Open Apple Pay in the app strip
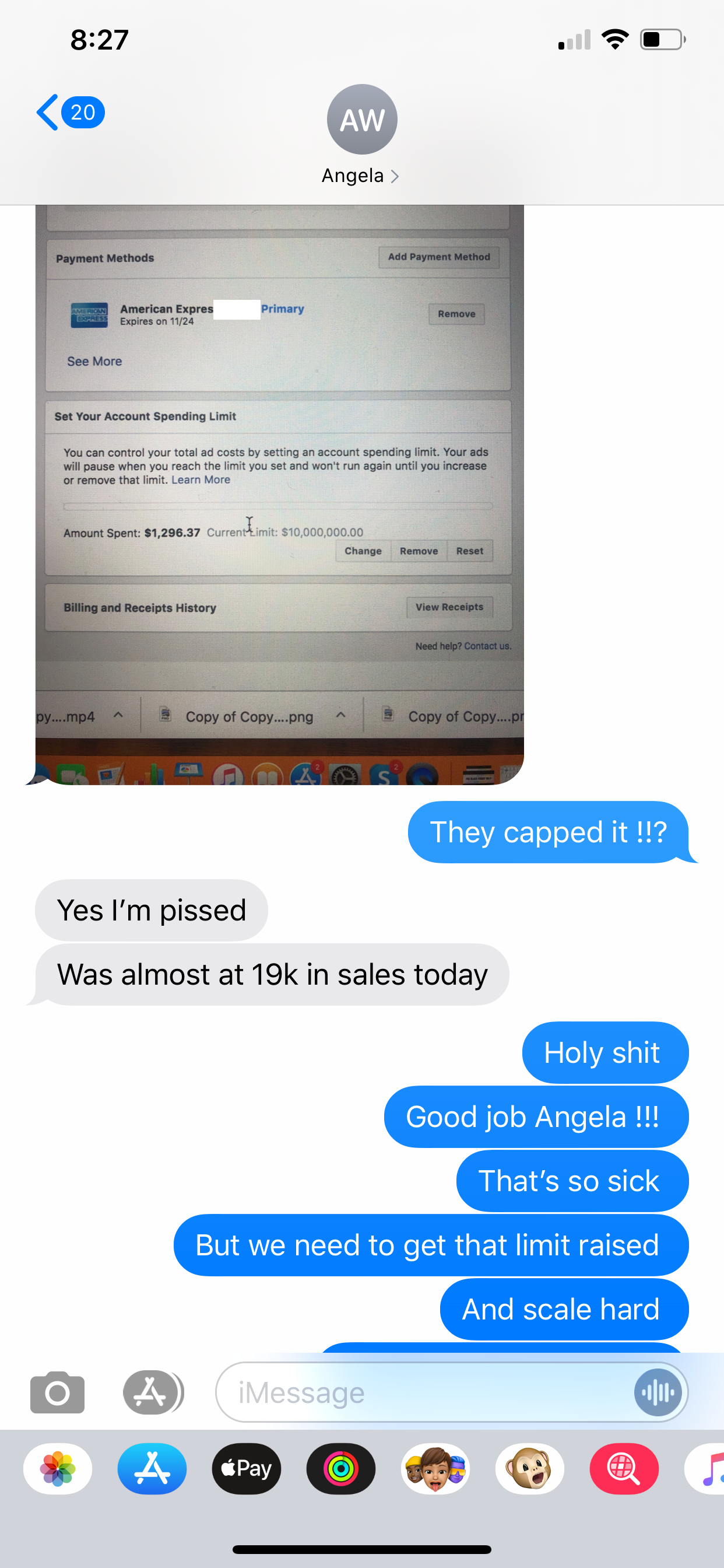 click(247, 1469)
